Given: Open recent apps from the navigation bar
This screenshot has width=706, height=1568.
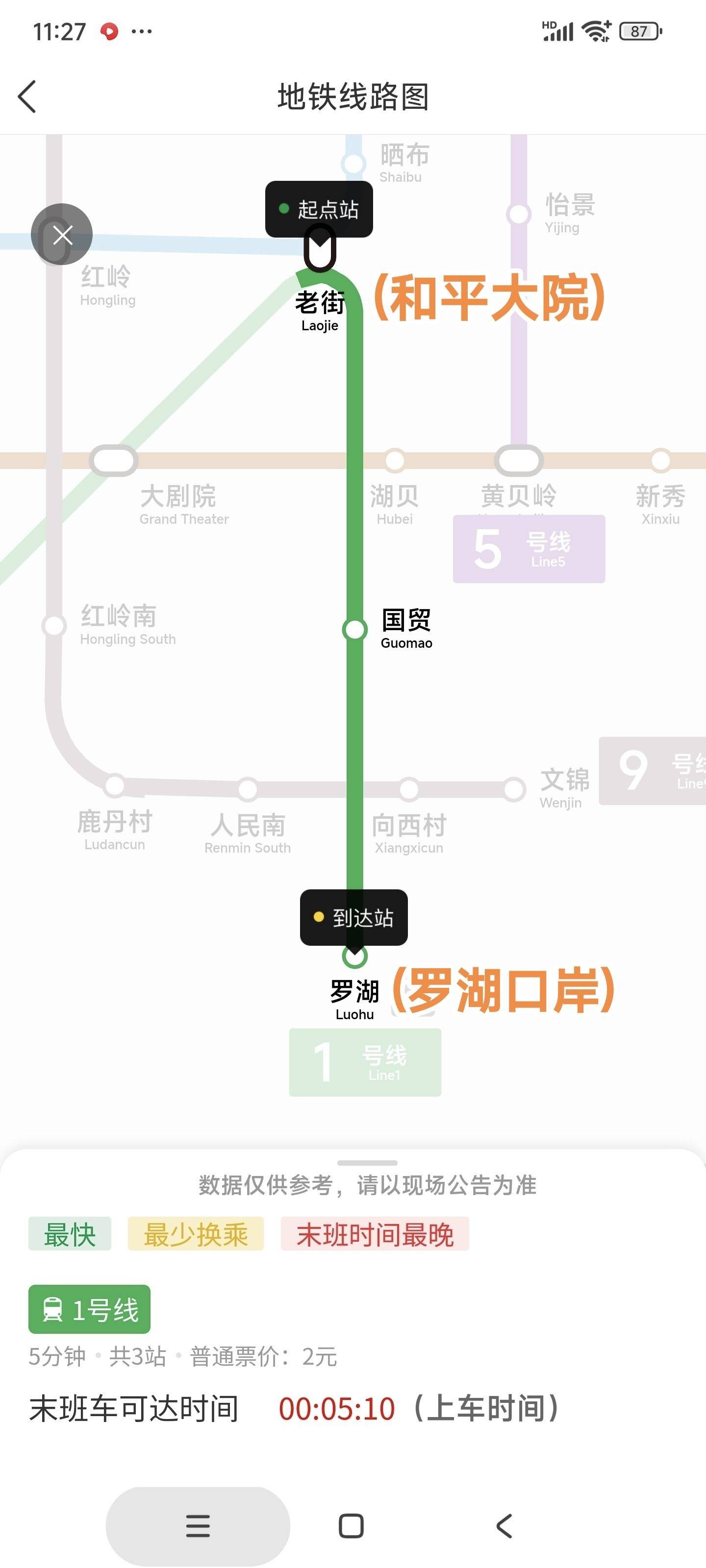Looking at the screenshot, I should [198, 1526].
